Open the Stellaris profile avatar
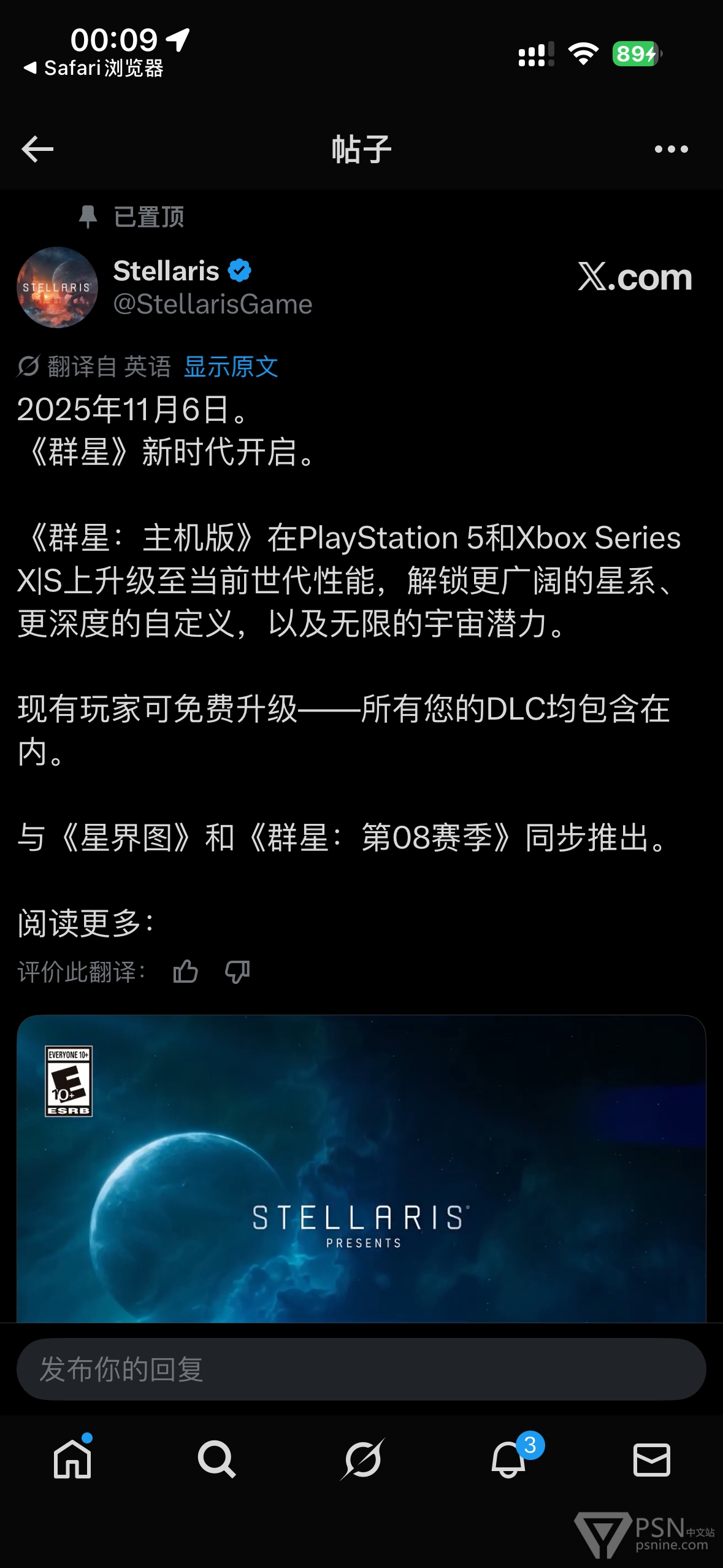723x1568 pixels. click(x=57, y=287)
